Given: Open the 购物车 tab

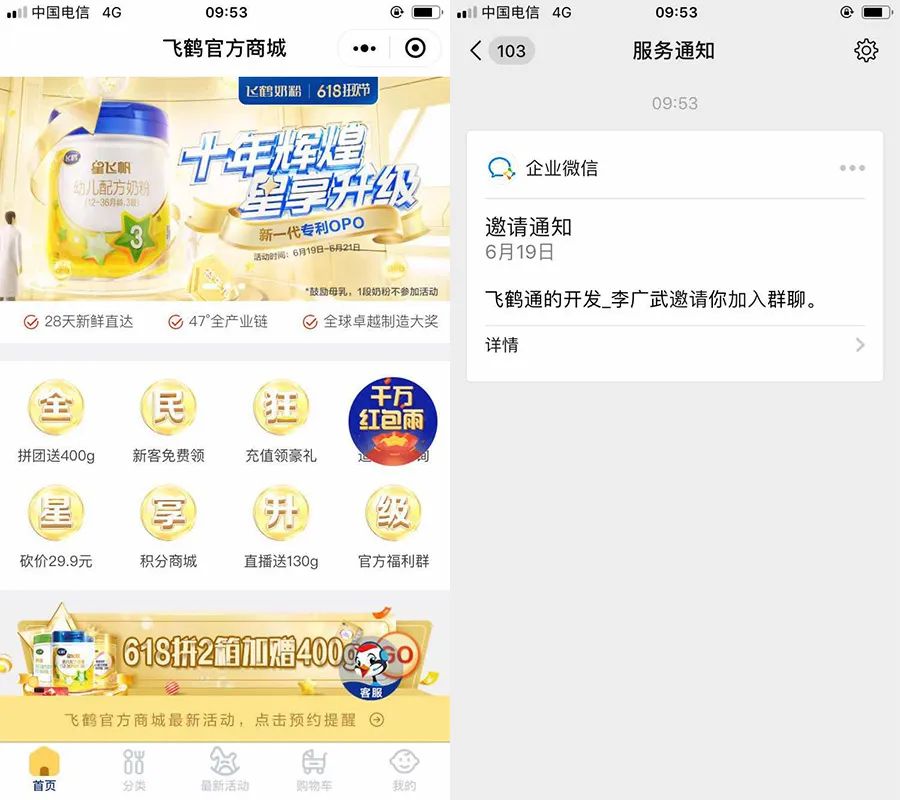Looking at the screenshot, I should point(314,770).
